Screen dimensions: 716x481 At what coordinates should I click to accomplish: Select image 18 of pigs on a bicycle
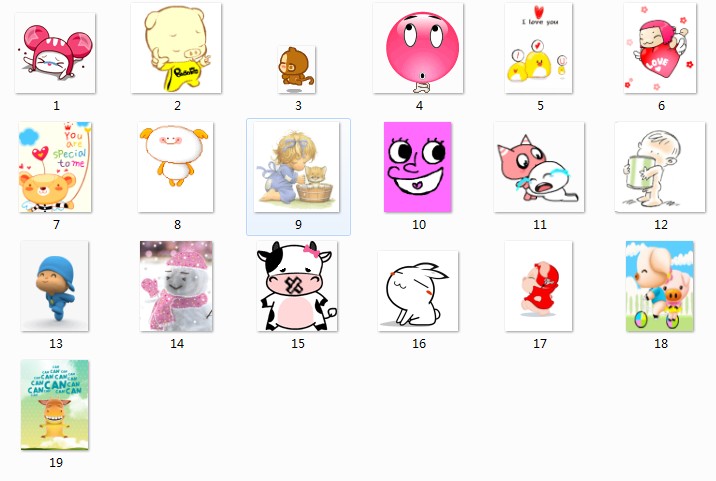(x=660, y=286)
